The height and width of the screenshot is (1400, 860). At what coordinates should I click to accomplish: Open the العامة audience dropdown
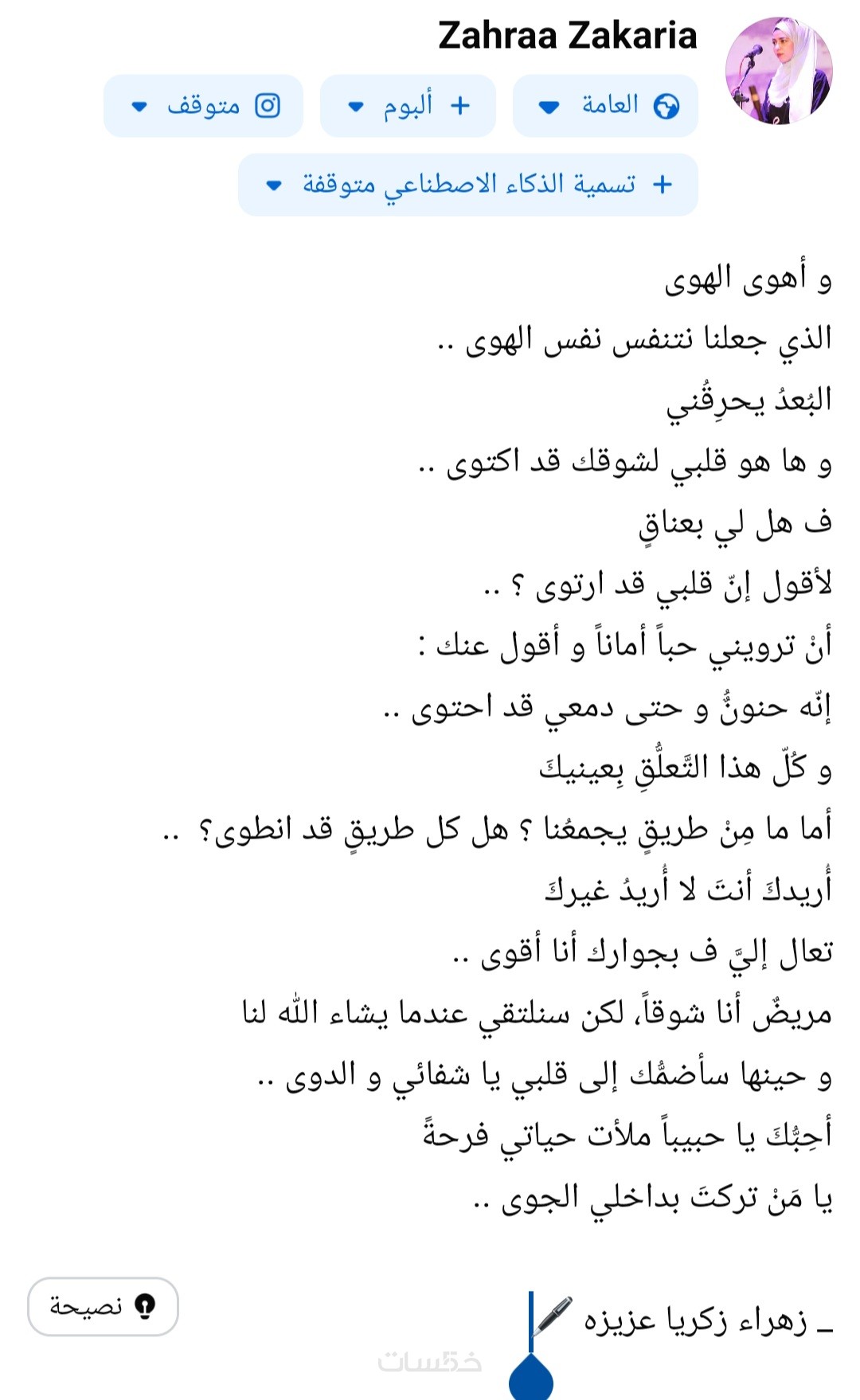coord(606,106)
